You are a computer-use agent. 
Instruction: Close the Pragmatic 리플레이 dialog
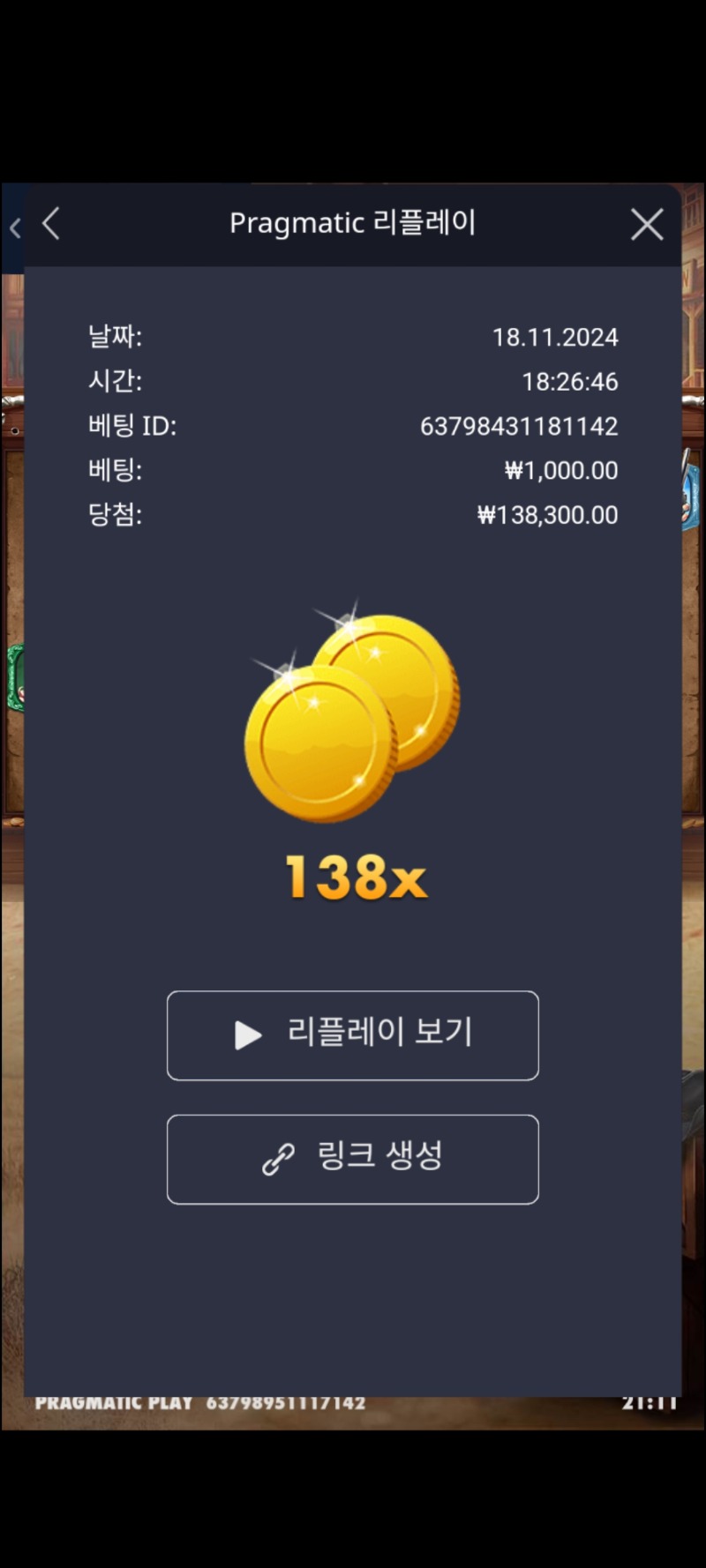[x=647, y=225]
